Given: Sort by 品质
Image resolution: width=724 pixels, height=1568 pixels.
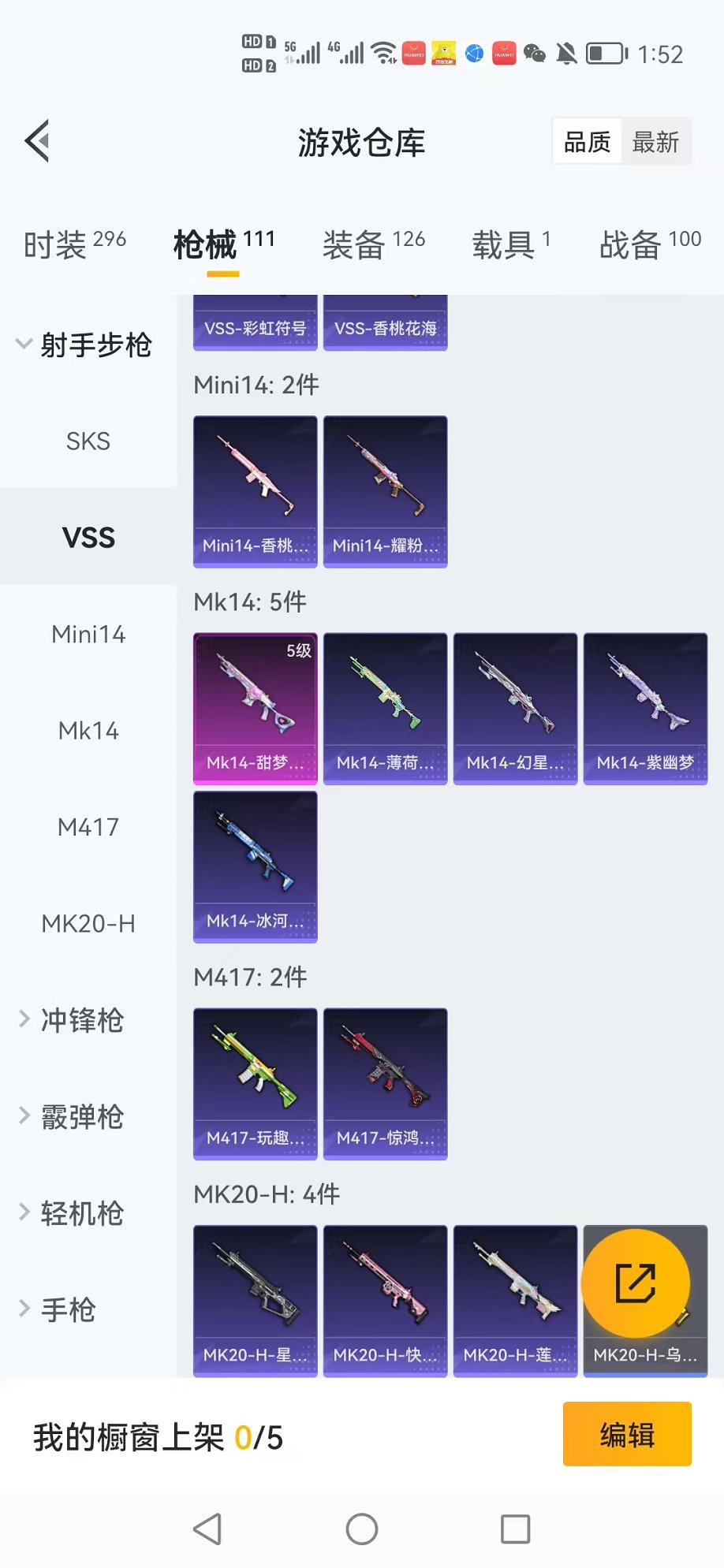Looking at the screenshot, I should (588, 143).
